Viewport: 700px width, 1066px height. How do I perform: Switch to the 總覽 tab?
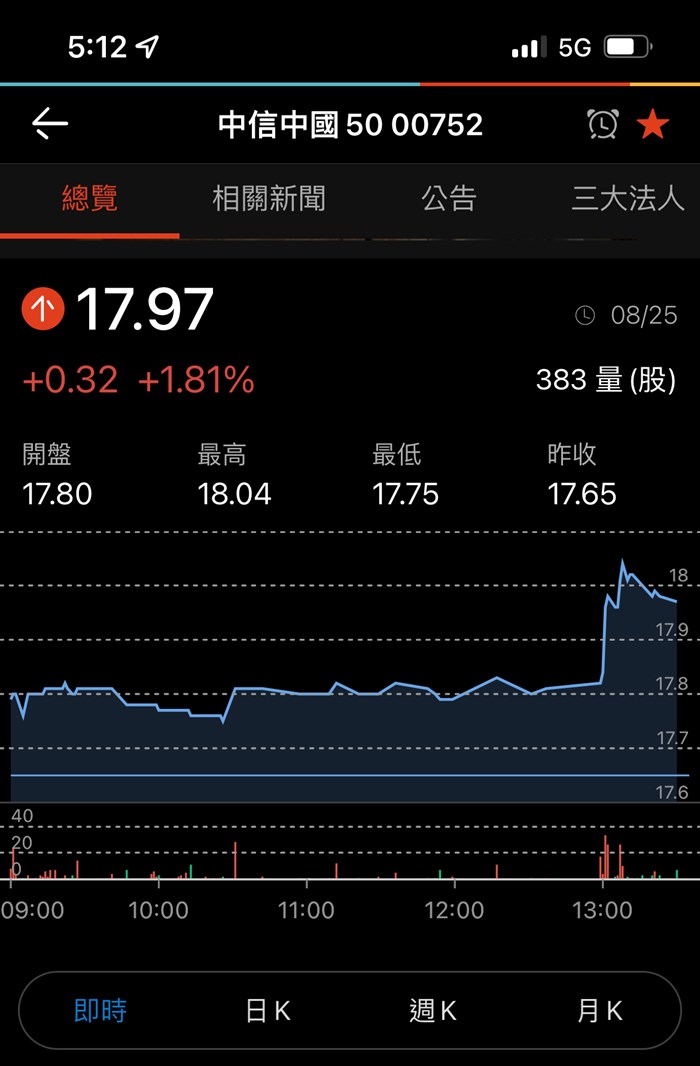pyautogui.click(x=90, y=198)
